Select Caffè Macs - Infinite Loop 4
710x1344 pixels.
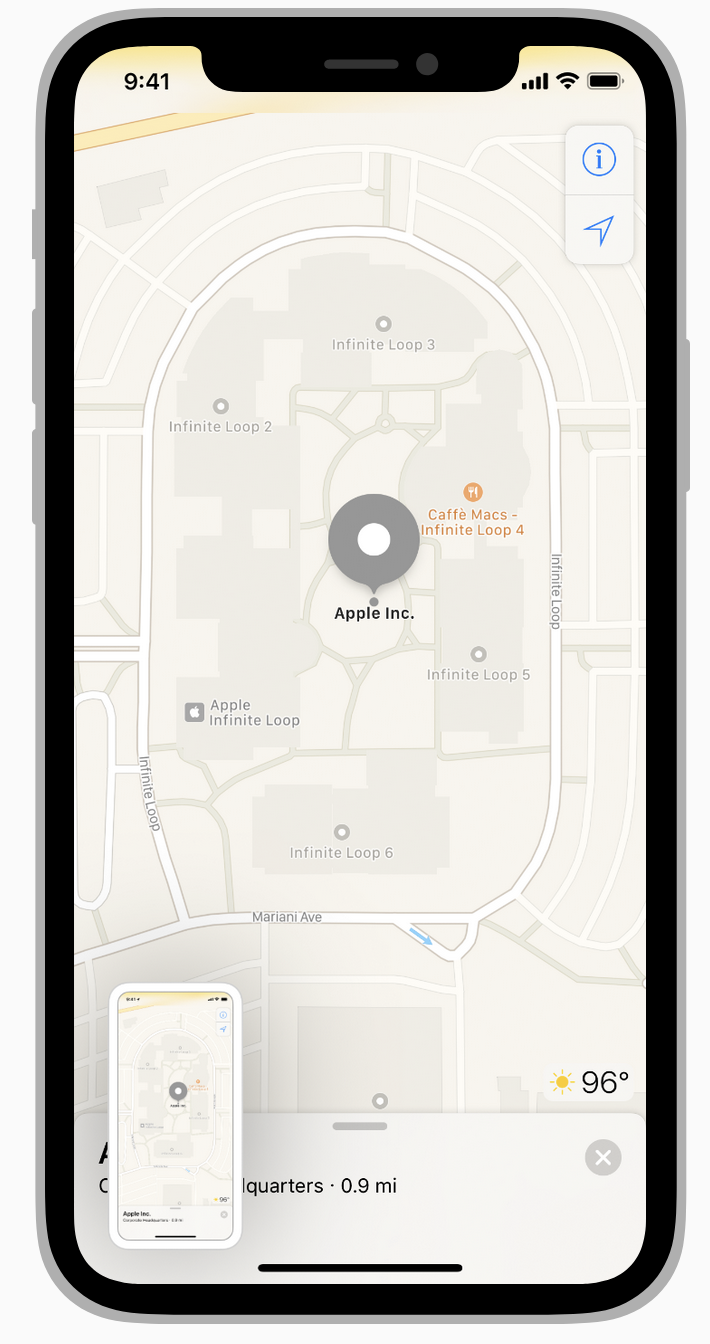(x=473, y=492)
